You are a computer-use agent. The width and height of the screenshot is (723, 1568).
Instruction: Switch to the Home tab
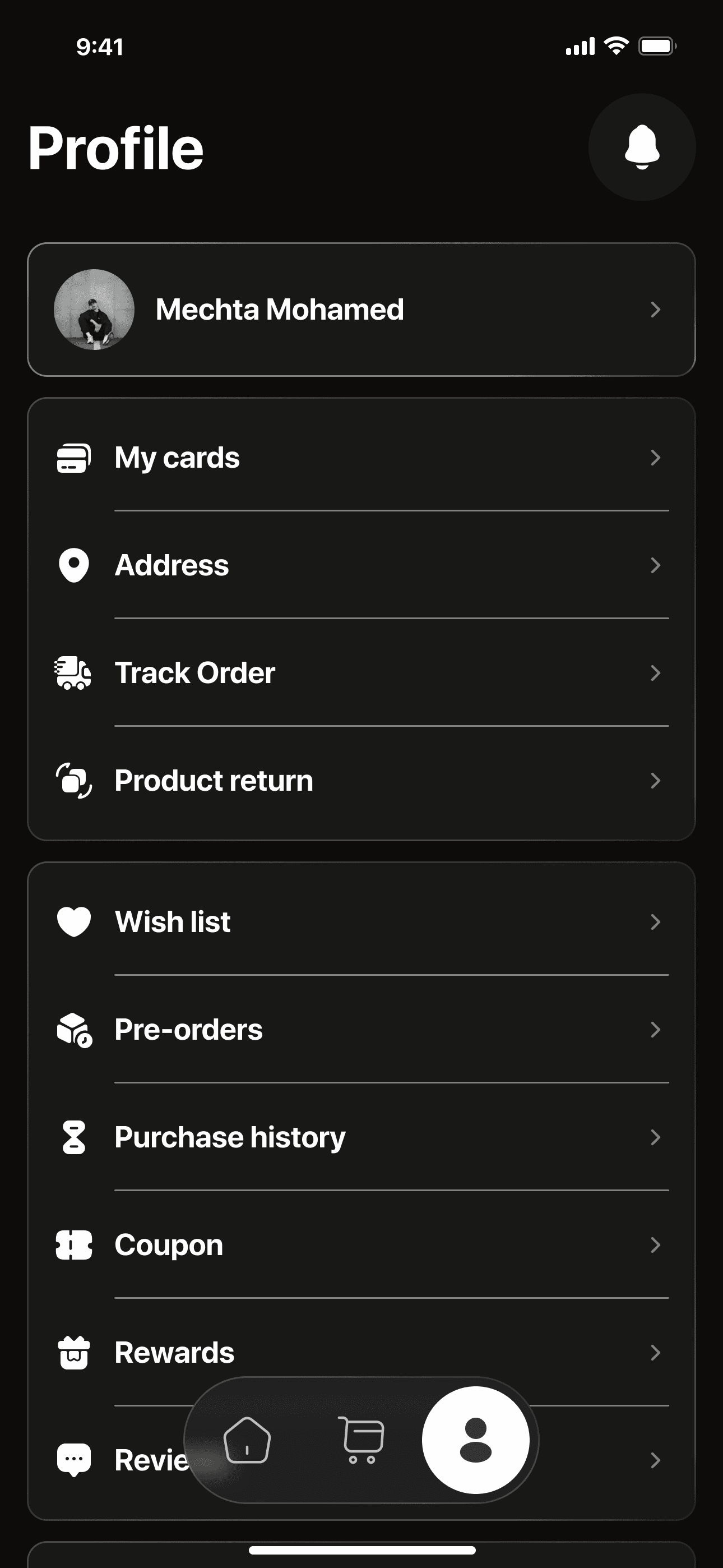tap(247, 1440)
